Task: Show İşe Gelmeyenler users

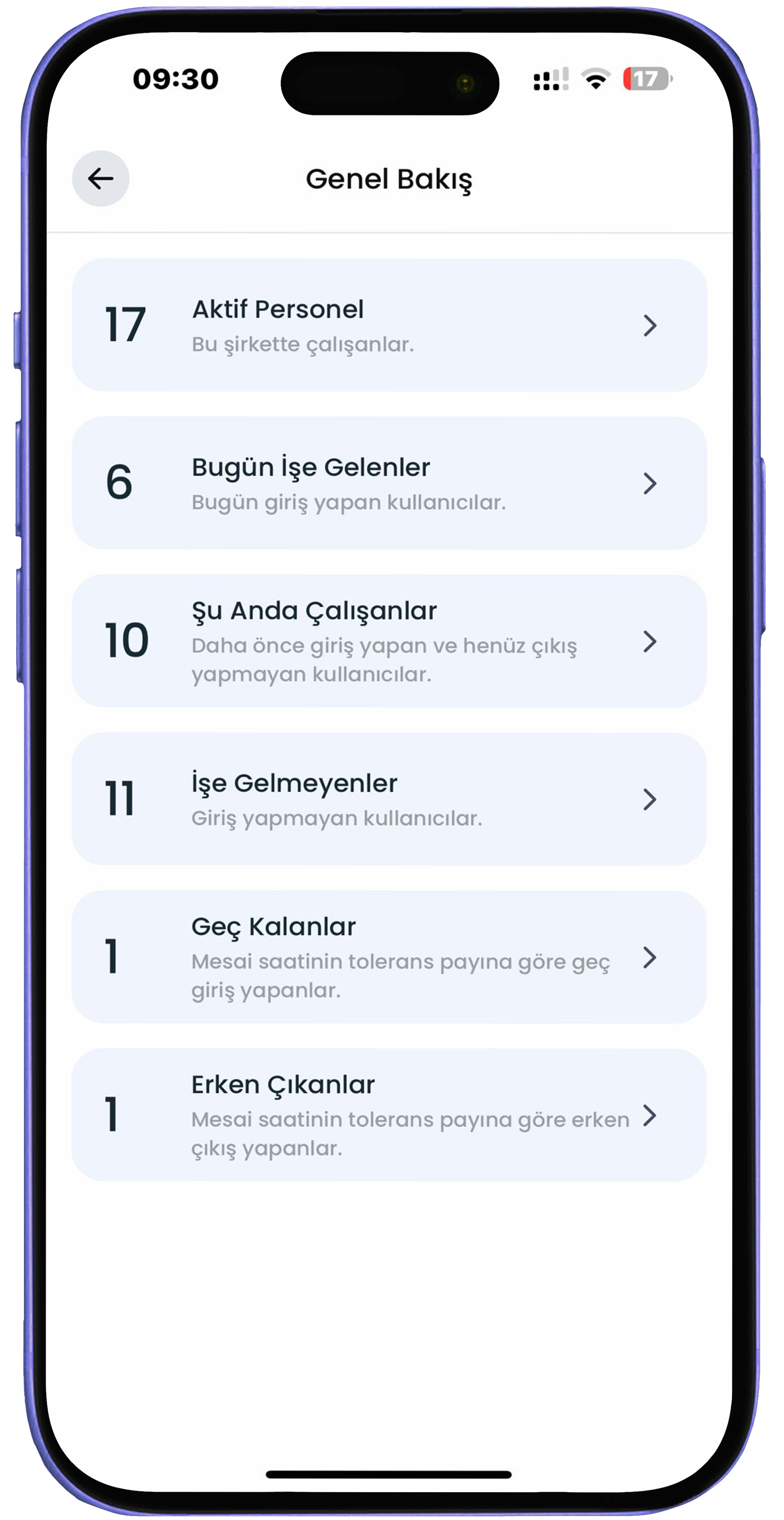Action: [x=389, y=799]
